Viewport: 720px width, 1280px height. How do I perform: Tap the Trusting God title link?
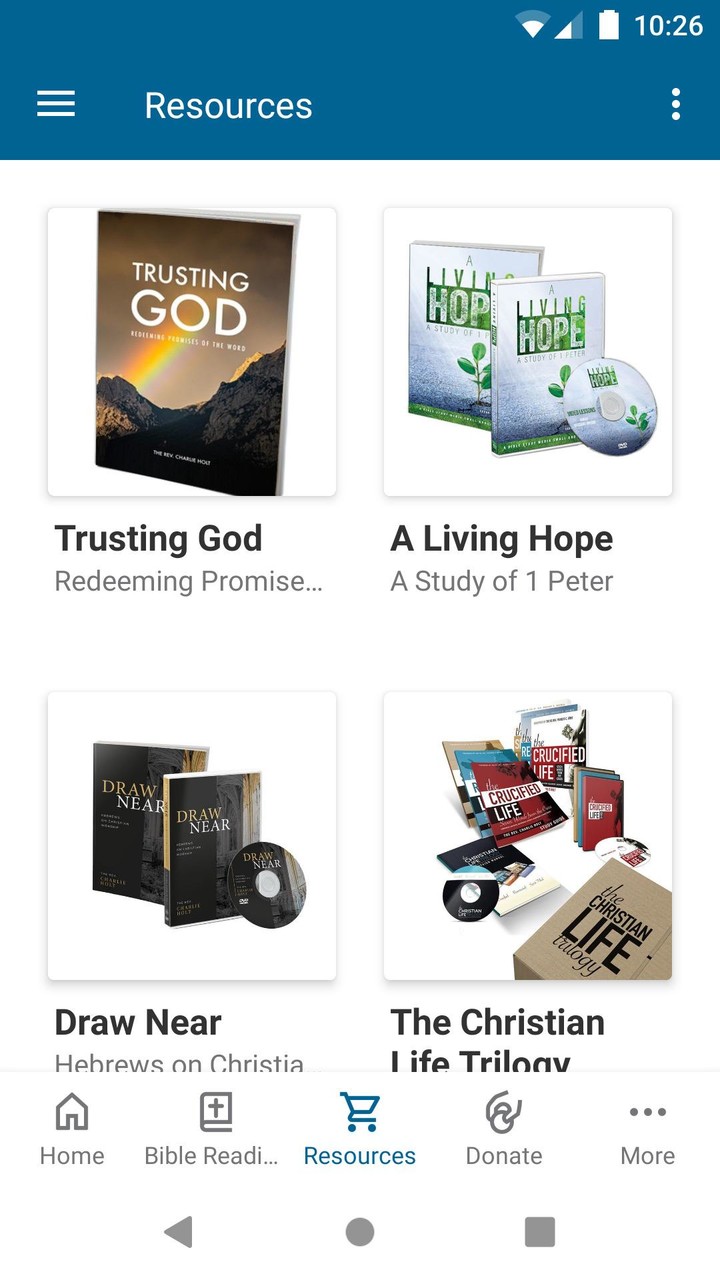pos(158,539)
